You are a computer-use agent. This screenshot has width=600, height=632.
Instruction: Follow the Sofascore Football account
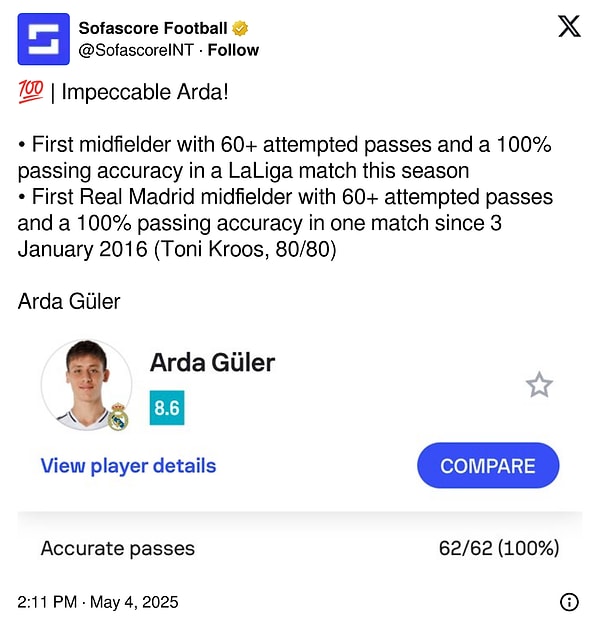pos(233,50)
